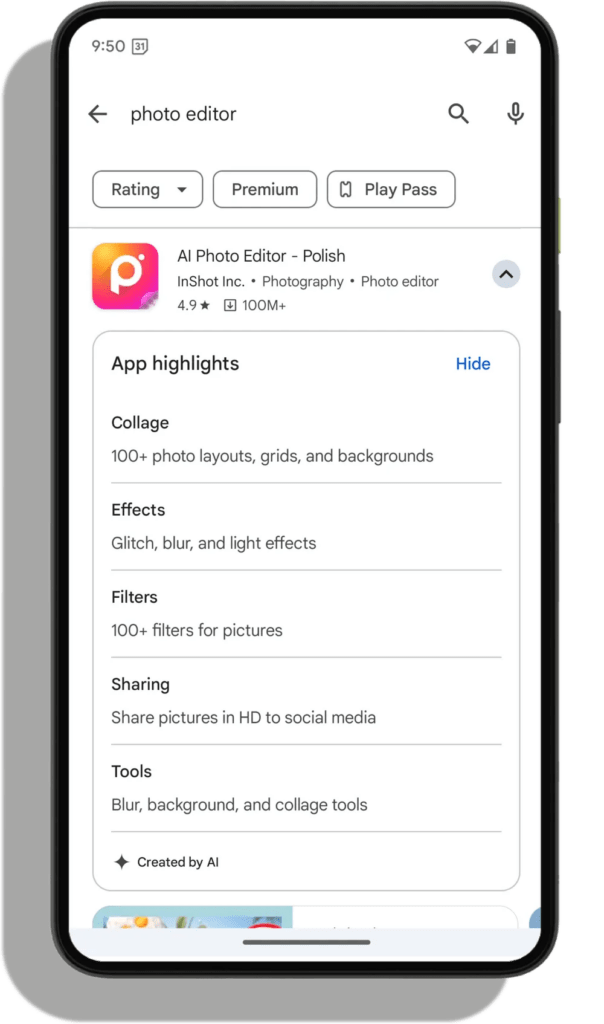Viewport: 604px width, 1024px height.
Task: Open the Rating filter dropdown
Action: pyautogui.click(x=147, y=189)
